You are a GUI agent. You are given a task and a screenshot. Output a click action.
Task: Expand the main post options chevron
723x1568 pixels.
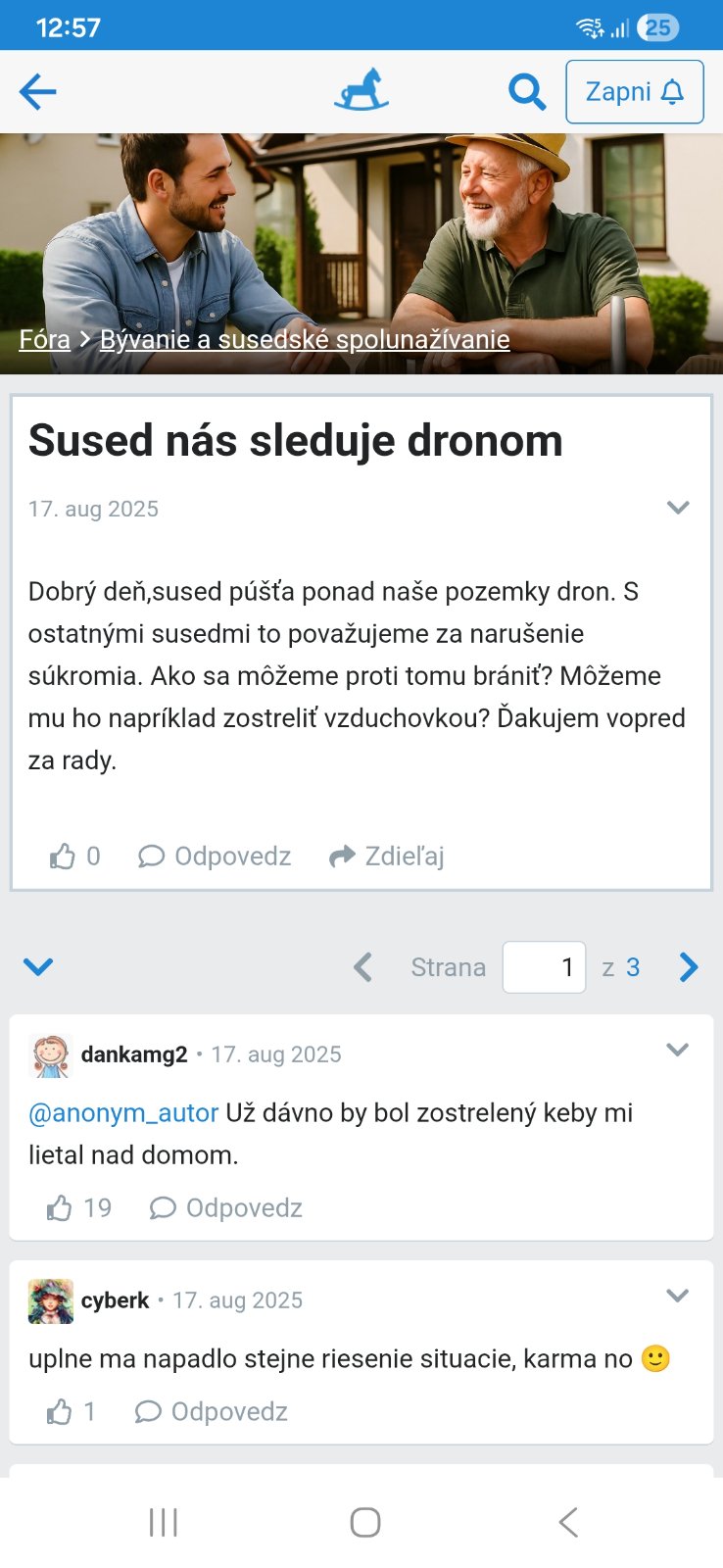coord(678,508)
